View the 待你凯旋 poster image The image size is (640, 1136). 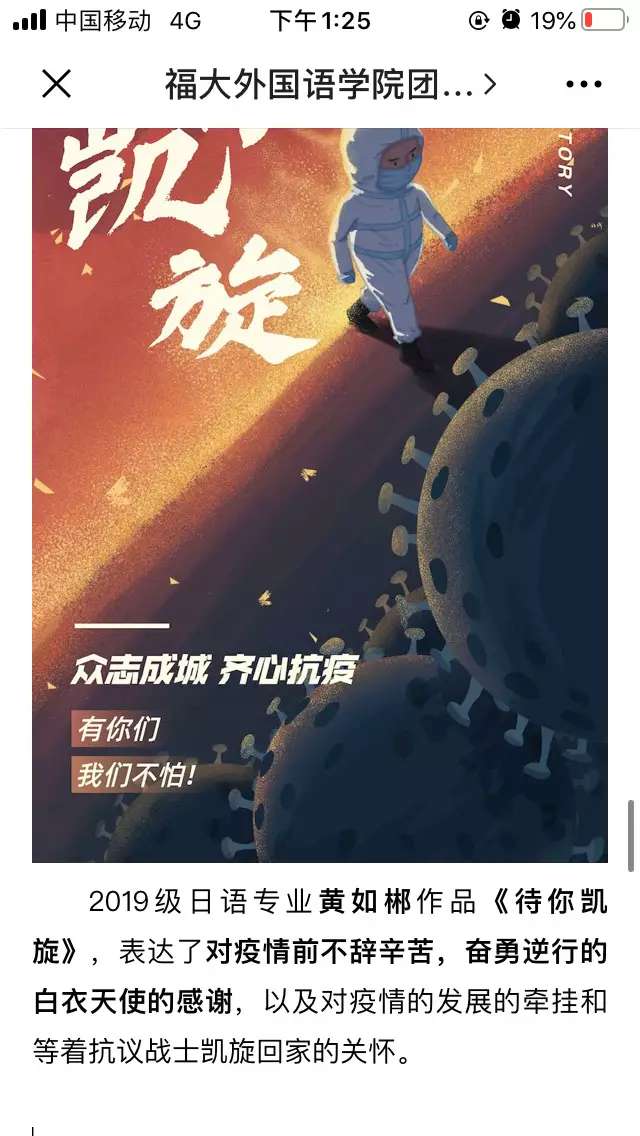coord(320,495)
